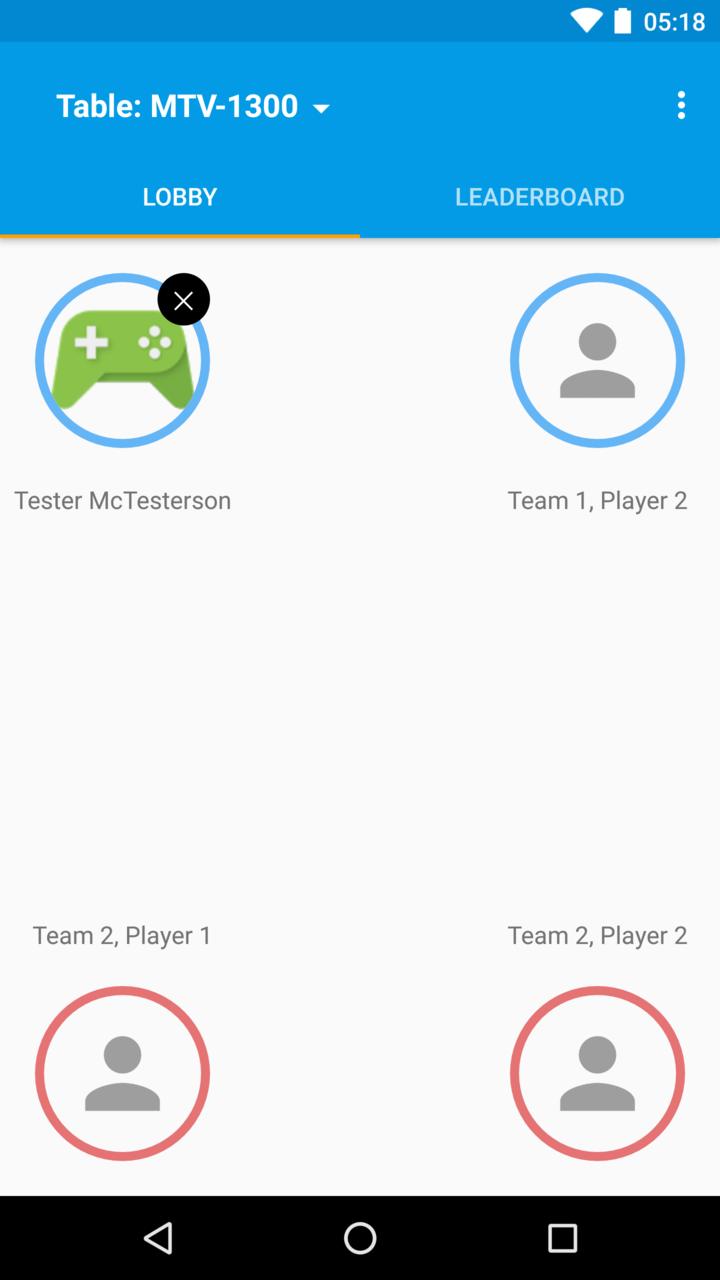Join the Team 2, Player 1 slot

[122, 1073]
